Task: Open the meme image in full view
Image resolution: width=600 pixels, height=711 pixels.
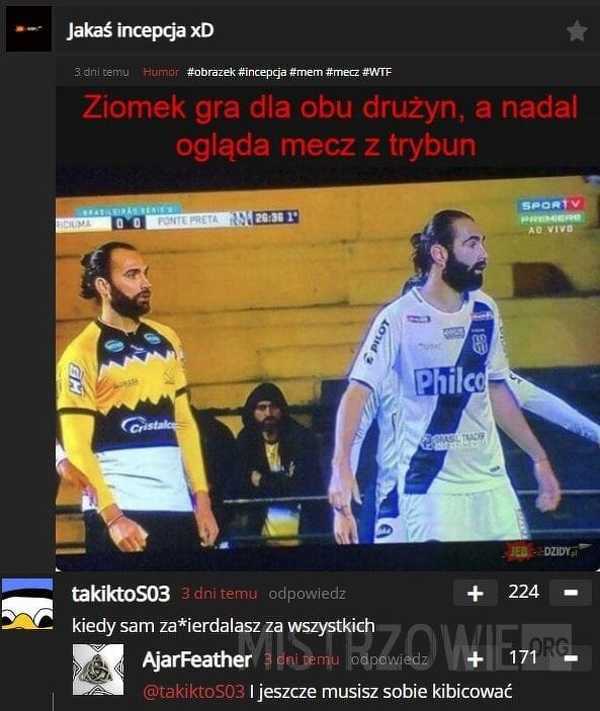Action: click(327, 330)
